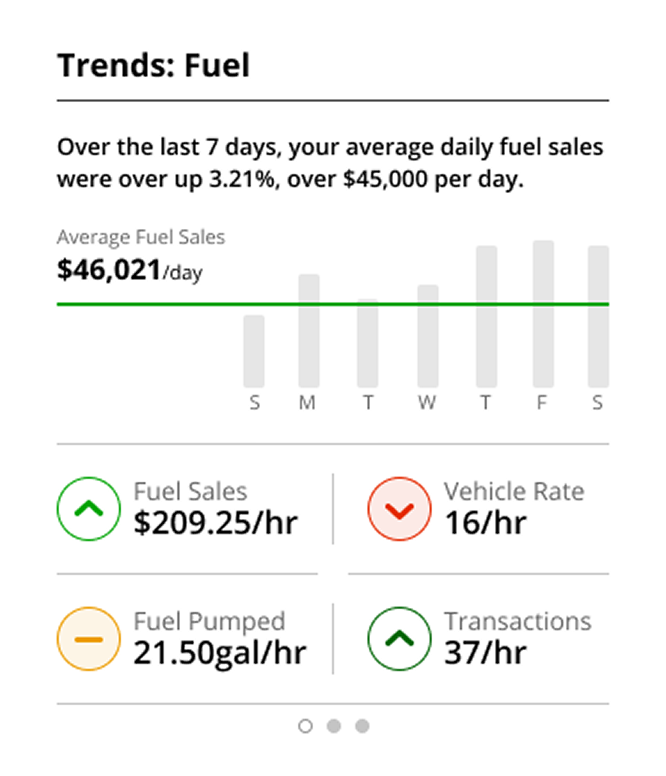The width and height of the screenshot is (666, 776).
Task: Jump to the second page dot
Action: click(334, 726)
